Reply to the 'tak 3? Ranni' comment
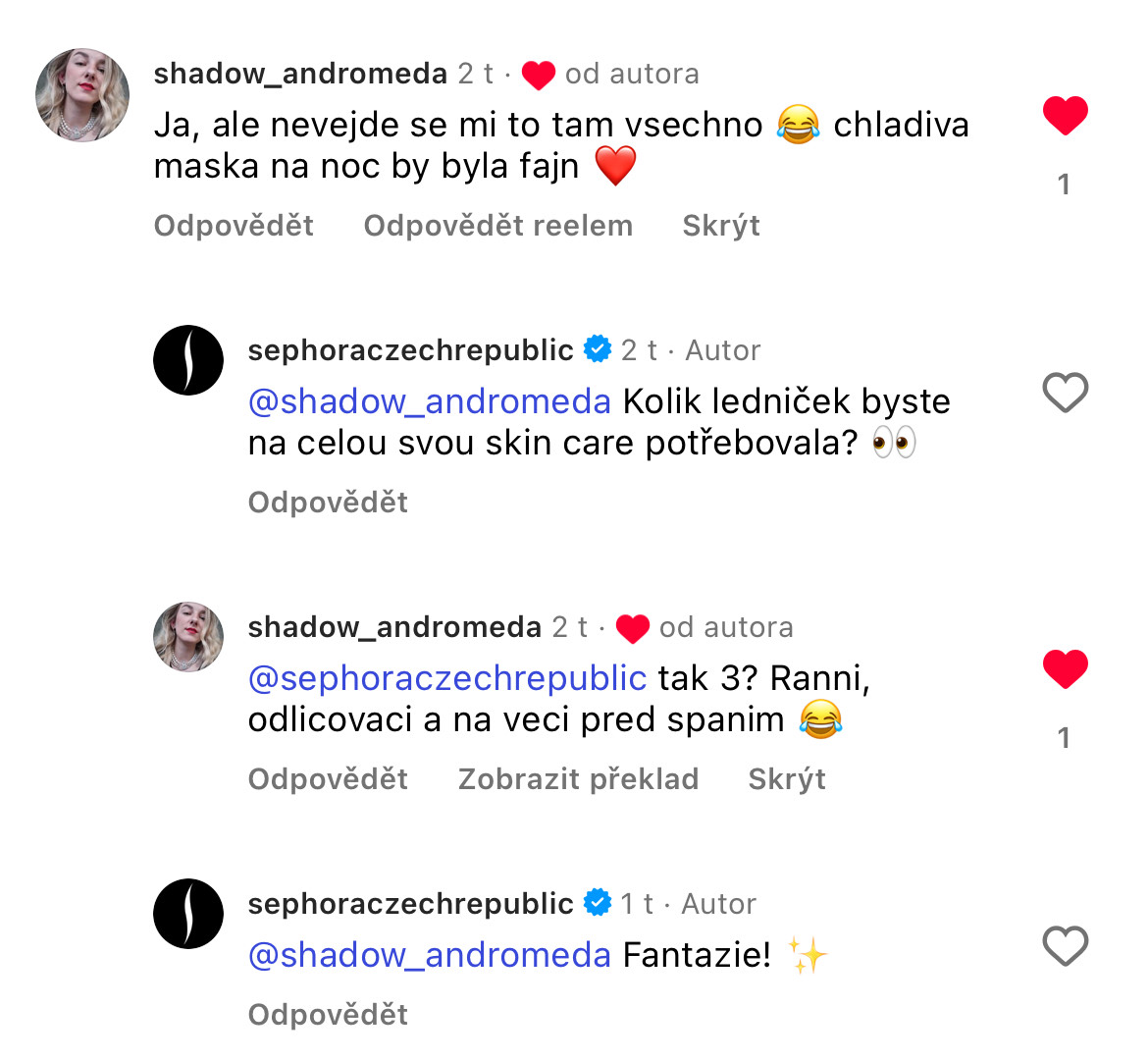The width and height of the screenshot is (1148, 1060). [x=328, y=779]
